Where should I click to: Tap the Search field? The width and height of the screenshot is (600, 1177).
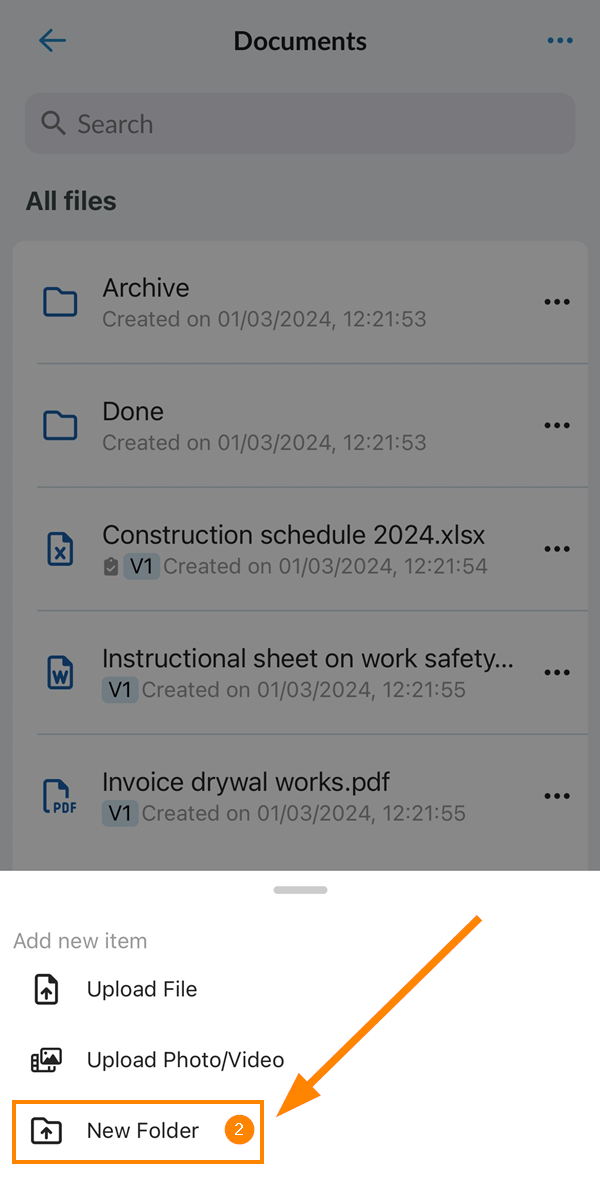pyautogui.click(x=300, y=124)
